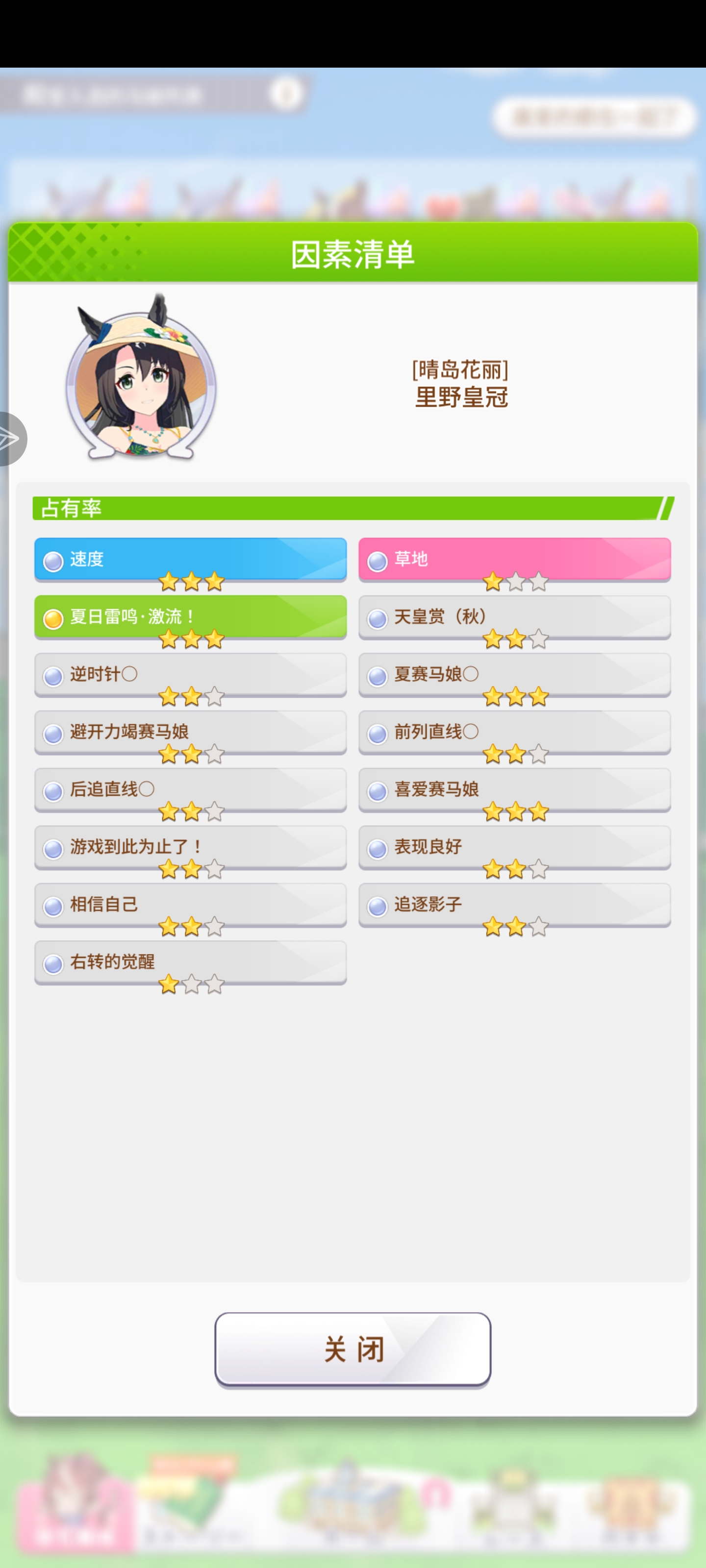Select the 表现良好 factor

514,847
